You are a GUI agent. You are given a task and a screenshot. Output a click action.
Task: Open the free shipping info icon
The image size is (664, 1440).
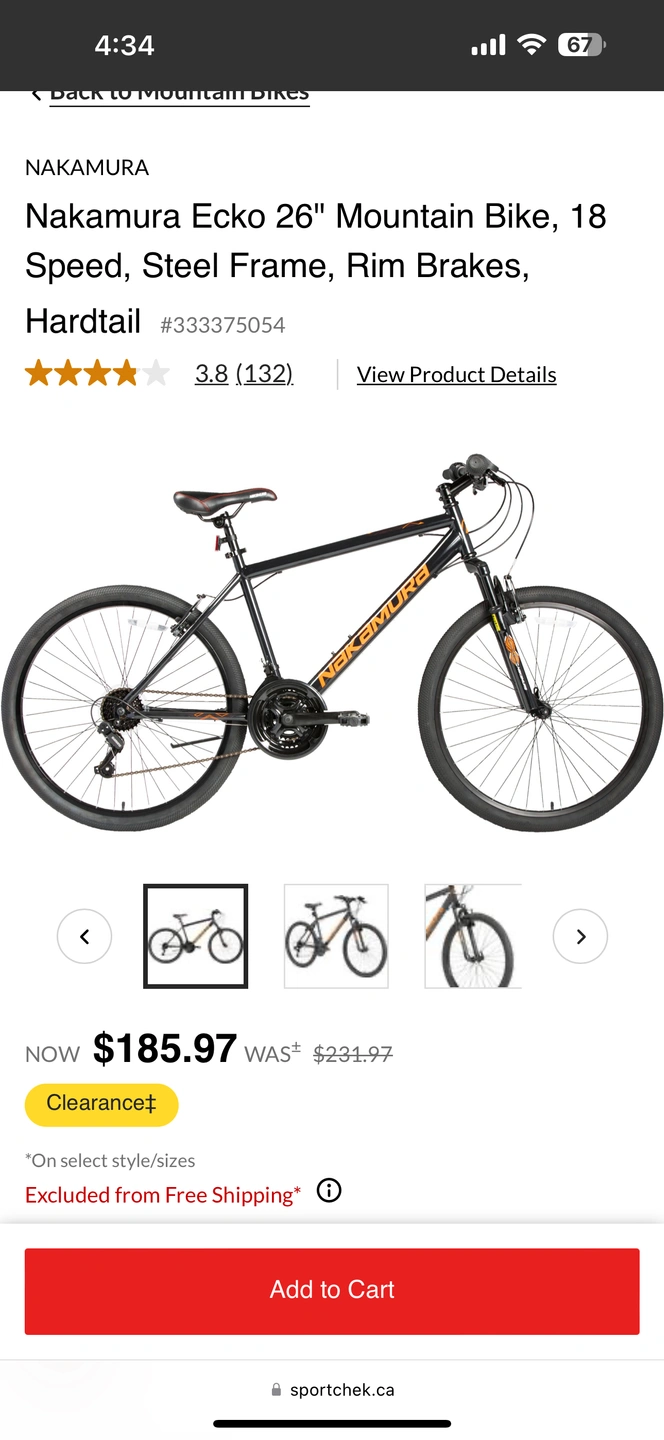(329, 1191)
